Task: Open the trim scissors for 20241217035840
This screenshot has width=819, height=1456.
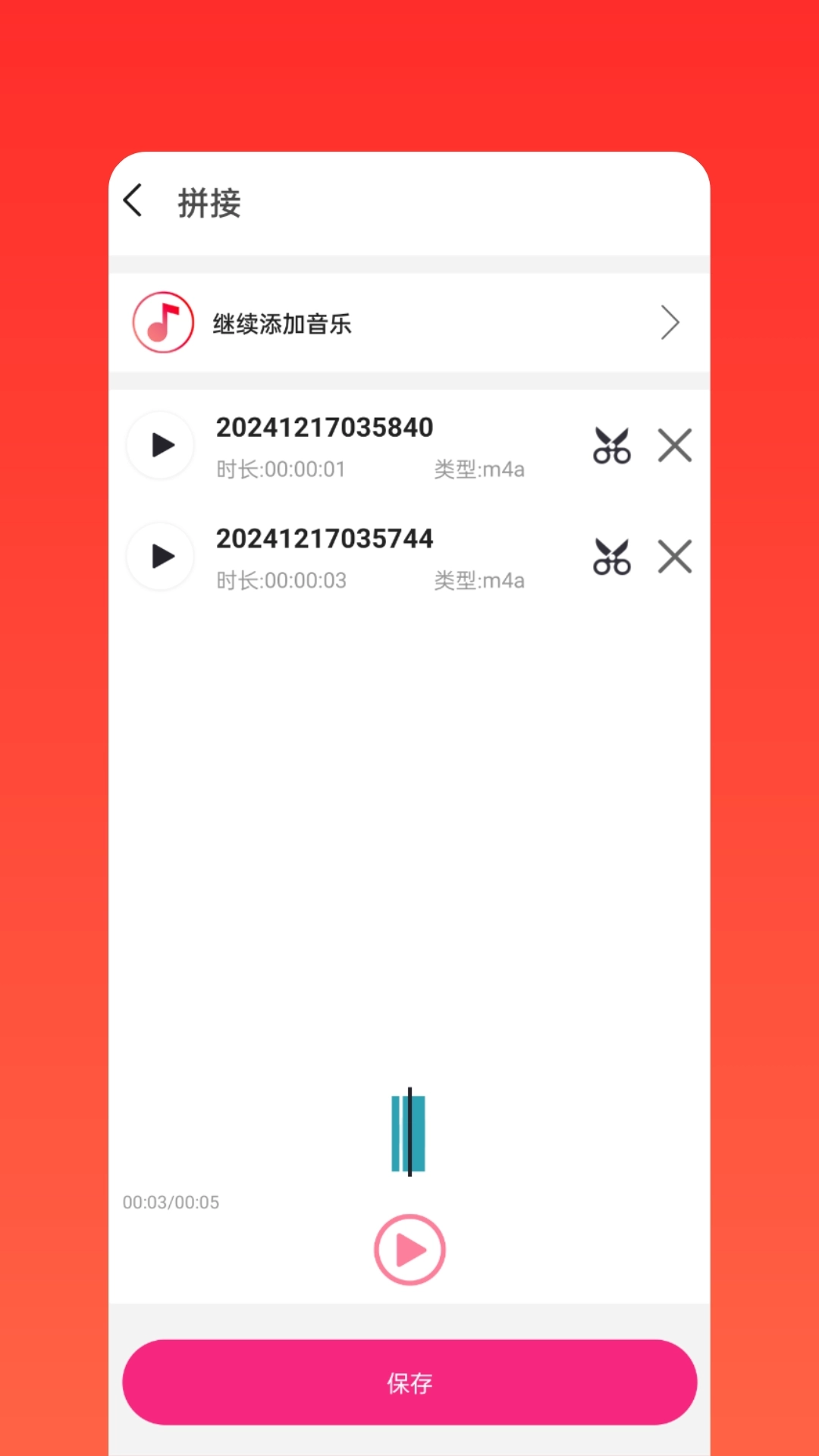Action: 612,446
